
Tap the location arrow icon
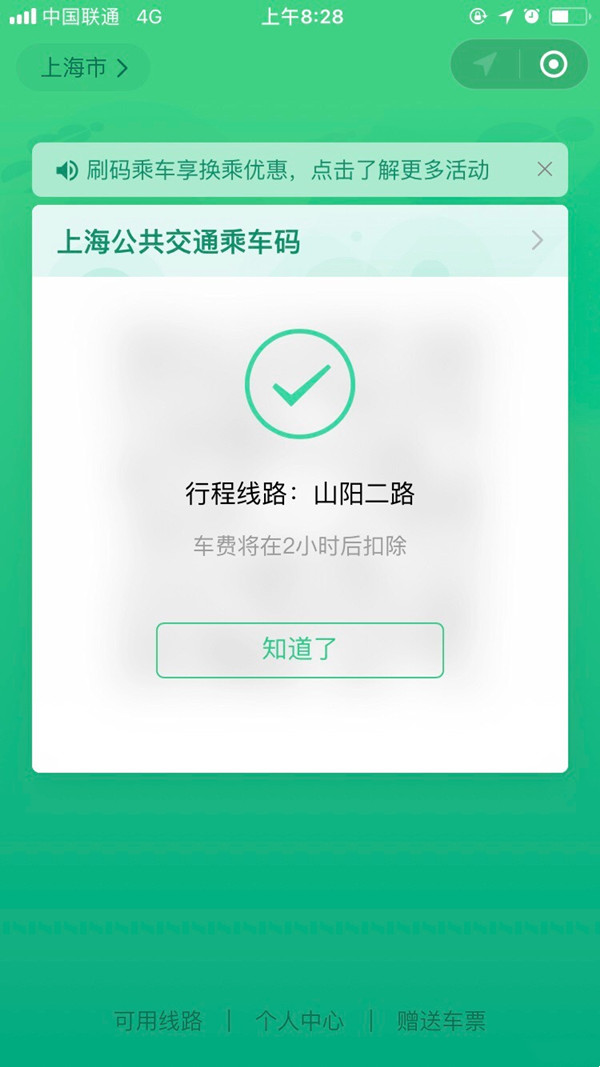coord(485,65)
